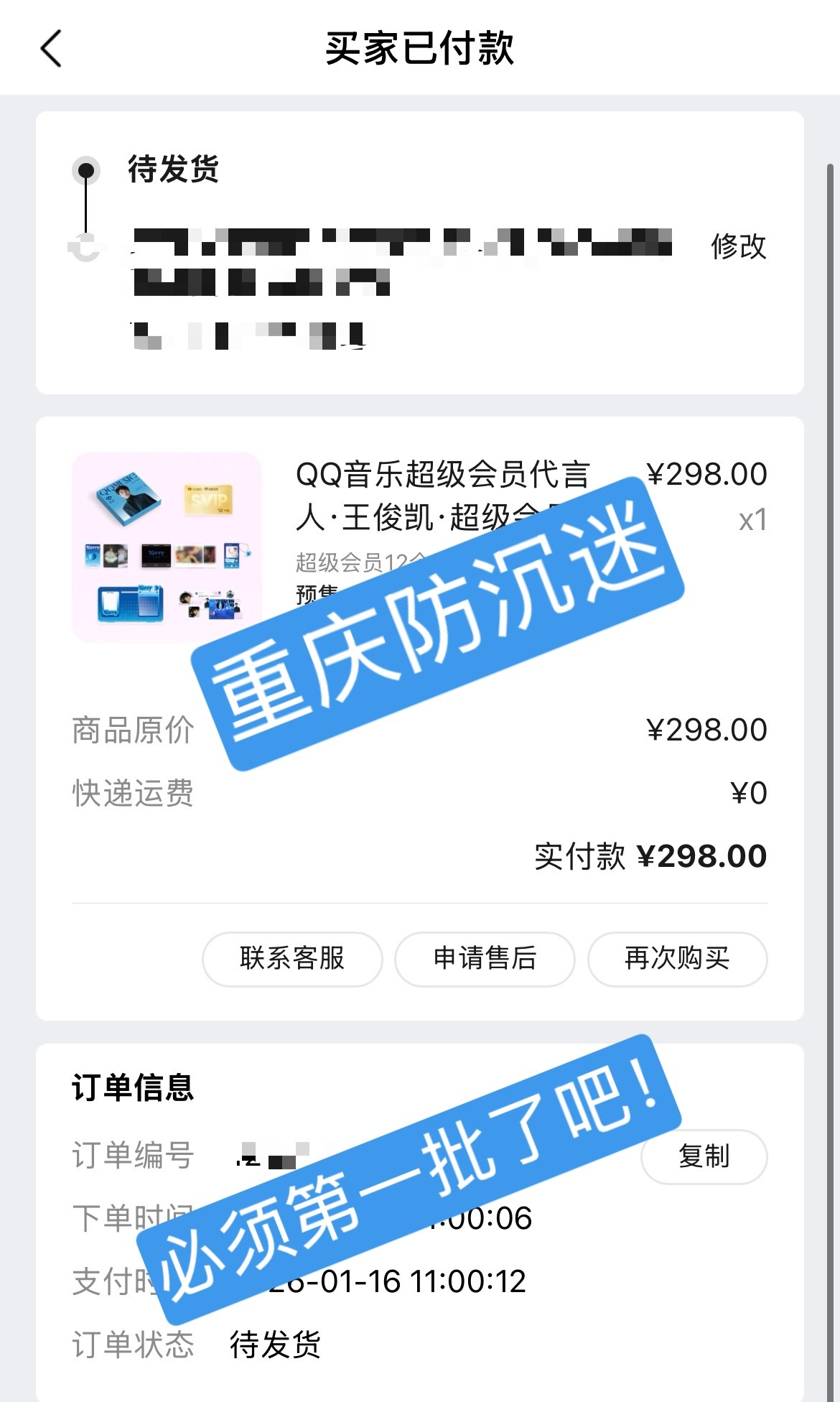Tap the 申请售后 button
The height and width of the screenshot is (1402, 840).
(x=485, y=960)
